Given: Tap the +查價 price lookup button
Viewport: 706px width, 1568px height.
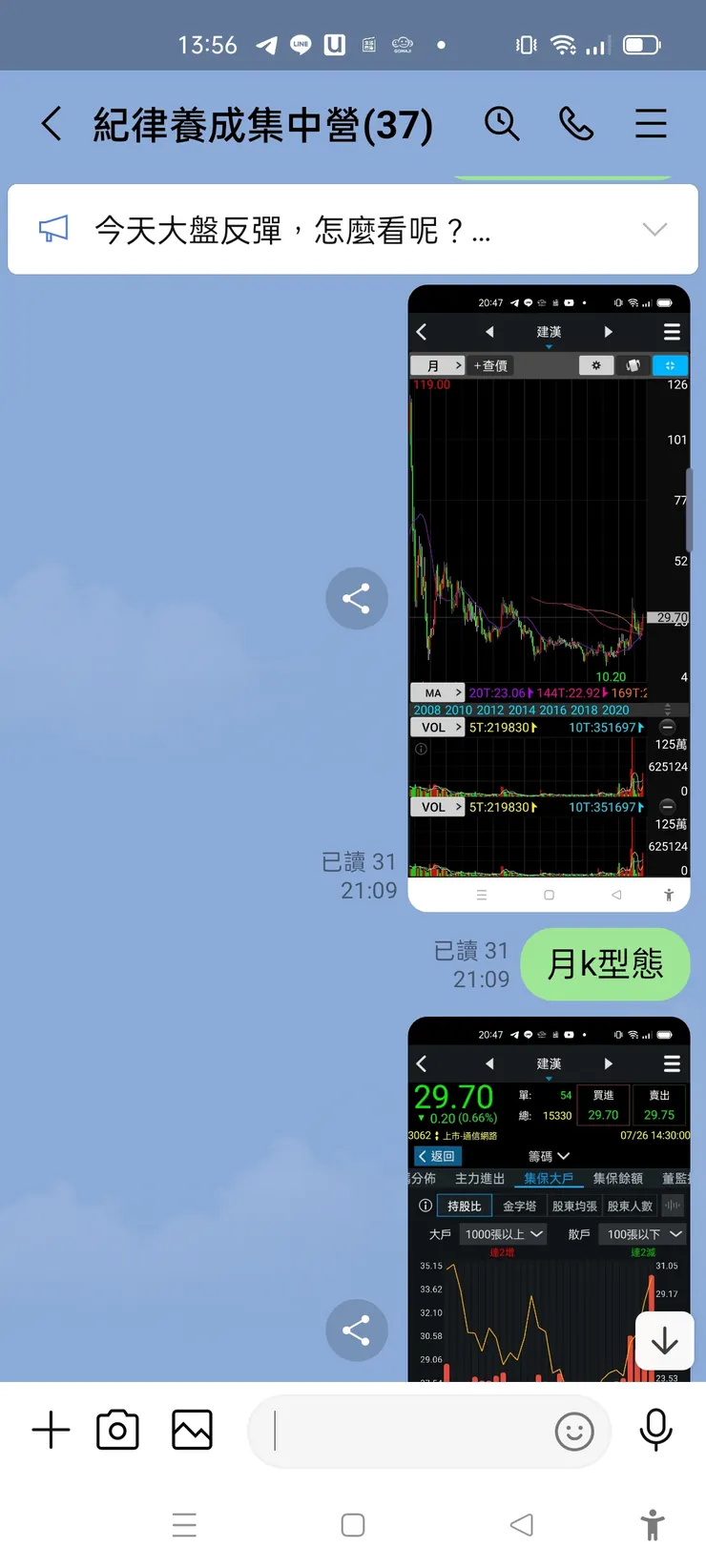Looking at the screenshot, I should tap(489, 364).
